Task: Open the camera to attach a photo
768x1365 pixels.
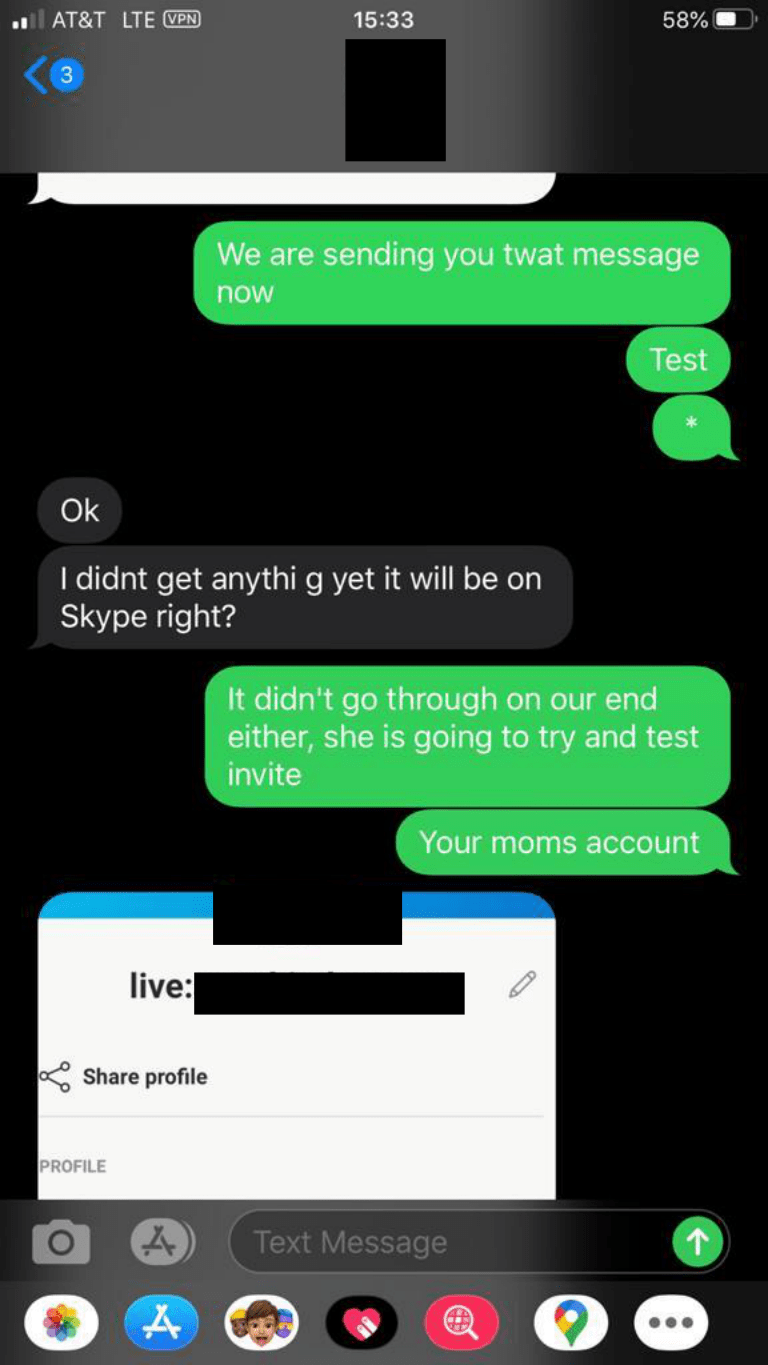Action: click(61, 1242)
